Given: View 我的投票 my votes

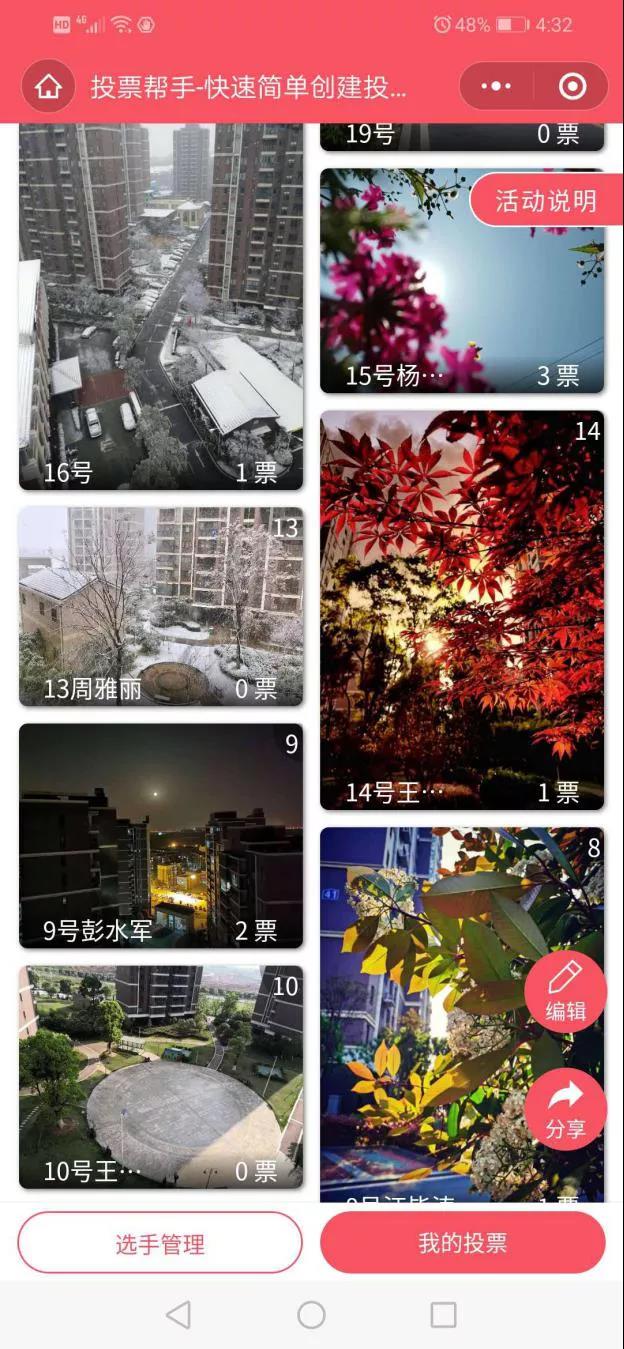Looking at the screenshot, I should click(462, 1243).
